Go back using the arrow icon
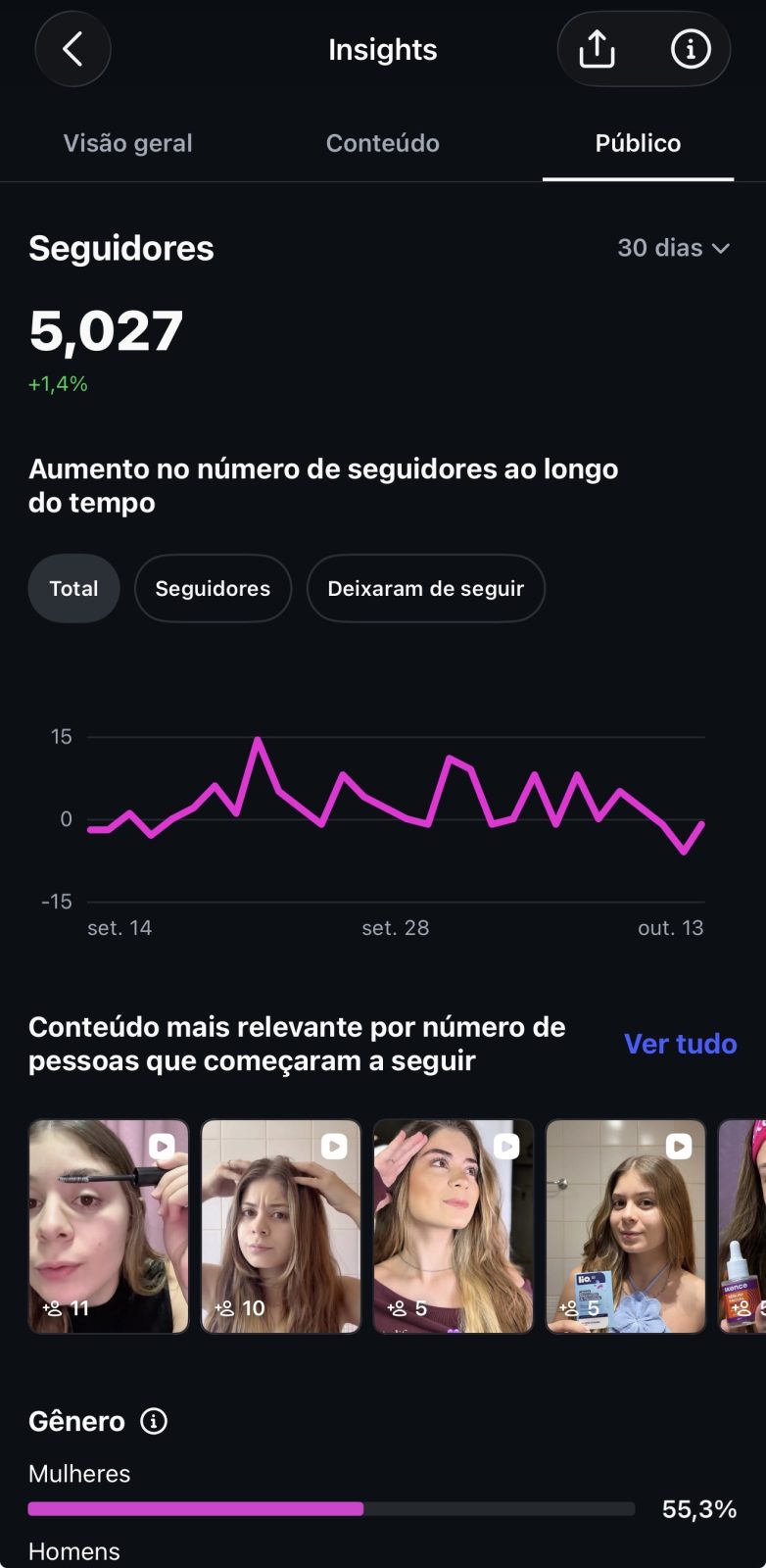Screen dimensions: 766x1568 click(x=72, y=48)
